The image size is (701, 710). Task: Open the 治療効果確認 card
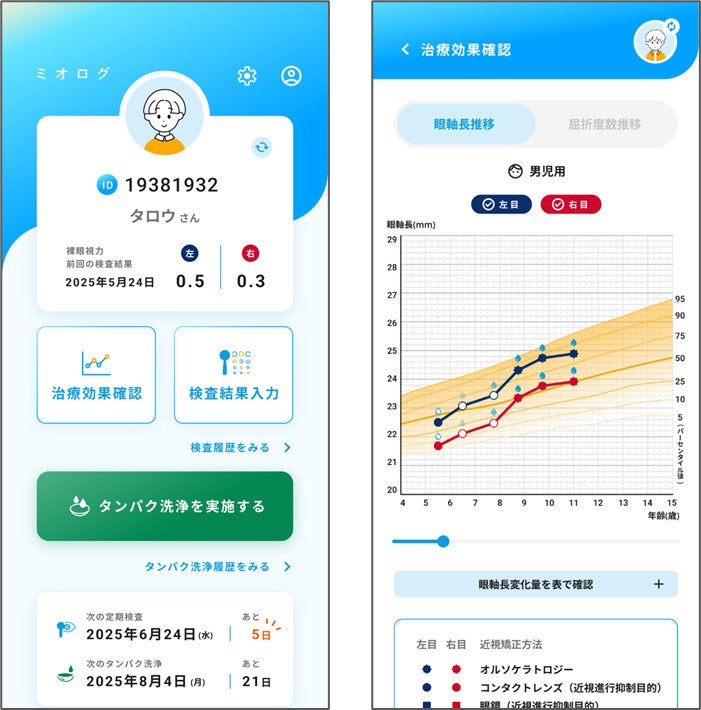pos(96,375)
